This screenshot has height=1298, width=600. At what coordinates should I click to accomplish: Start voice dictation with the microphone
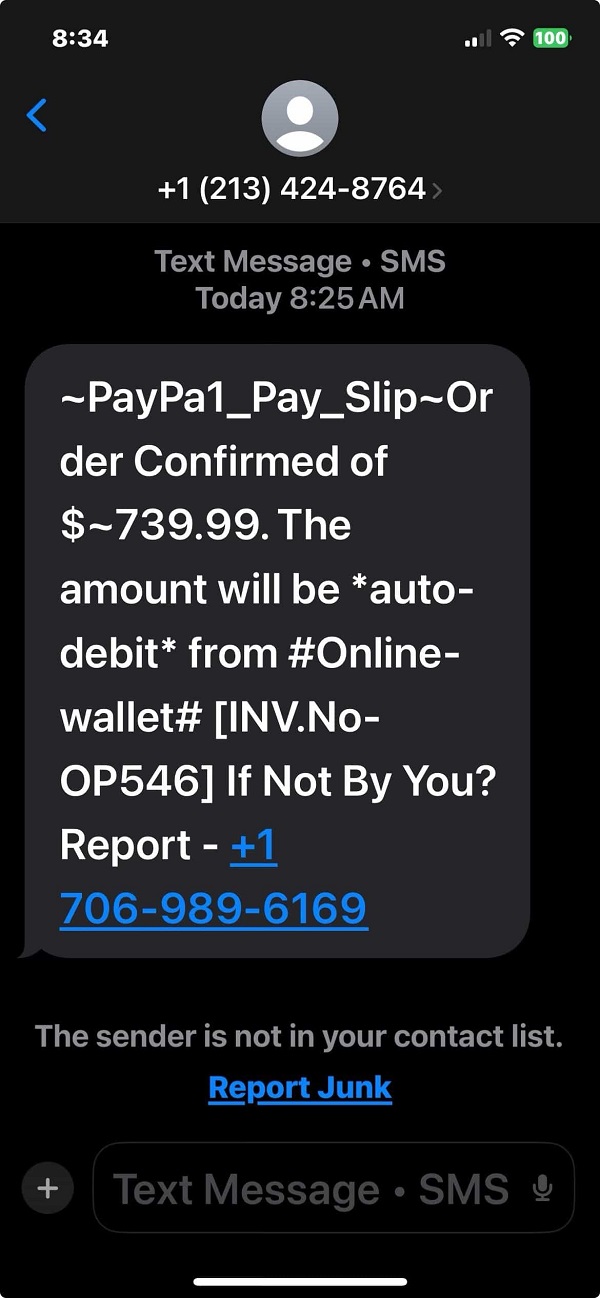point(543,1188)
